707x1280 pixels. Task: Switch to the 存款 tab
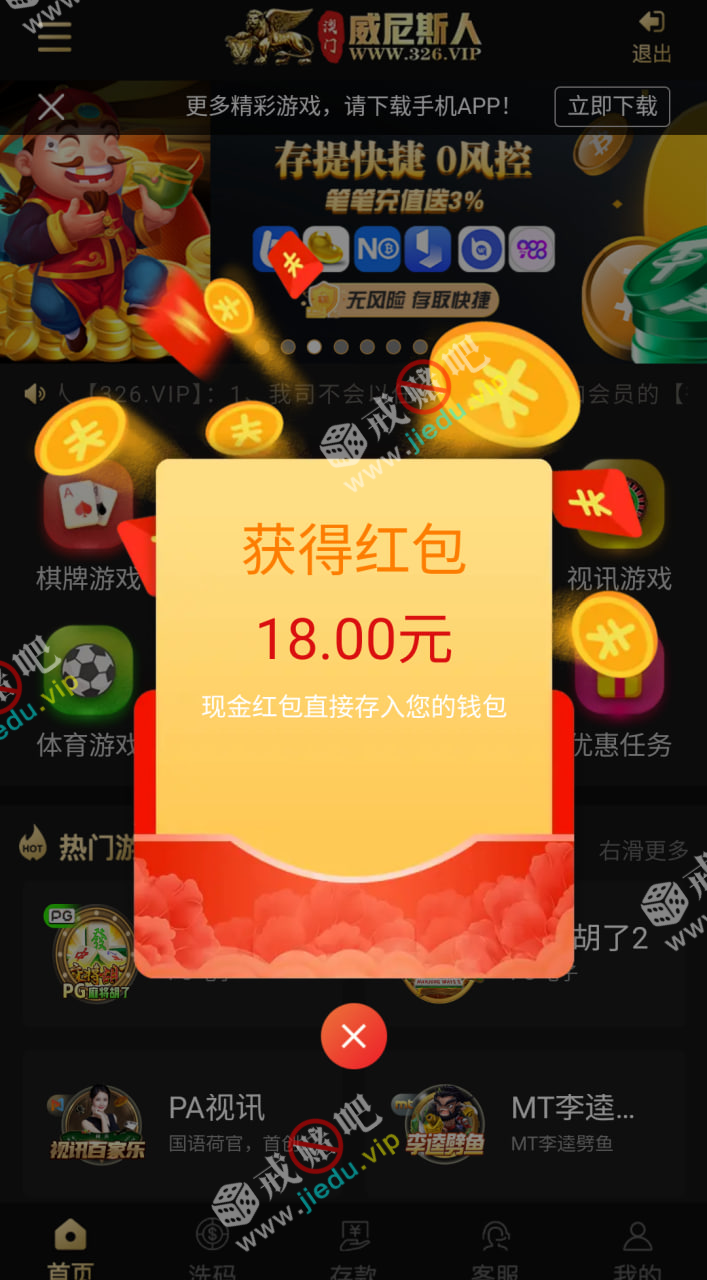pyautogui.click(x=353, y=1250)
